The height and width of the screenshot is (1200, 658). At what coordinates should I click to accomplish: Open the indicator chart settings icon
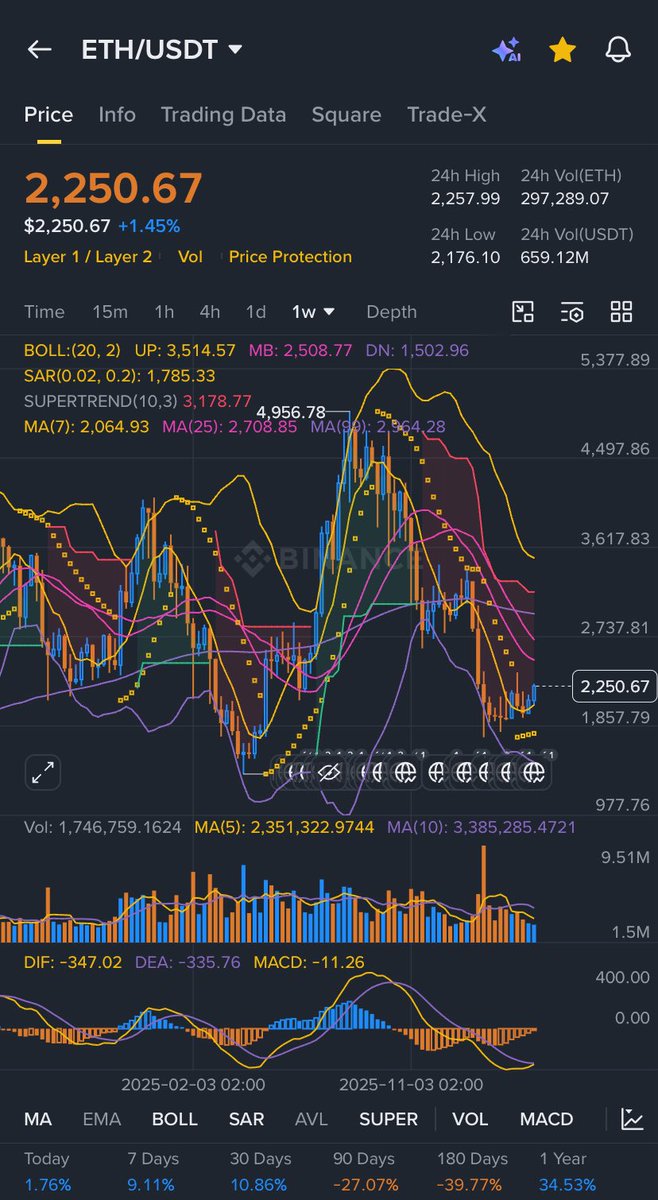(x=632, y=1119)
